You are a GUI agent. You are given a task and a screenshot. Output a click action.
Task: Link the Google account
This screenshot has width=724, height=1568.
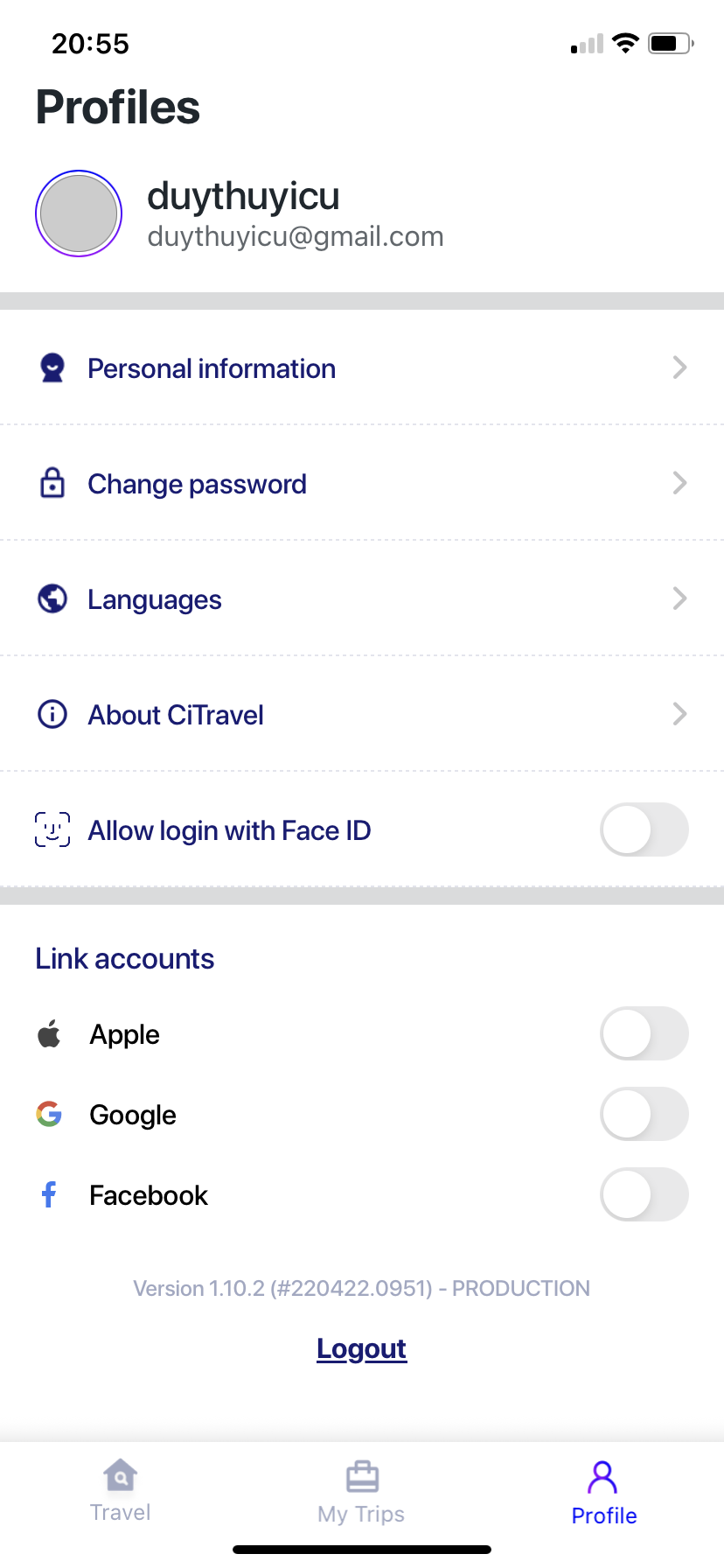pyautogui.click(x=644, y=1114)
